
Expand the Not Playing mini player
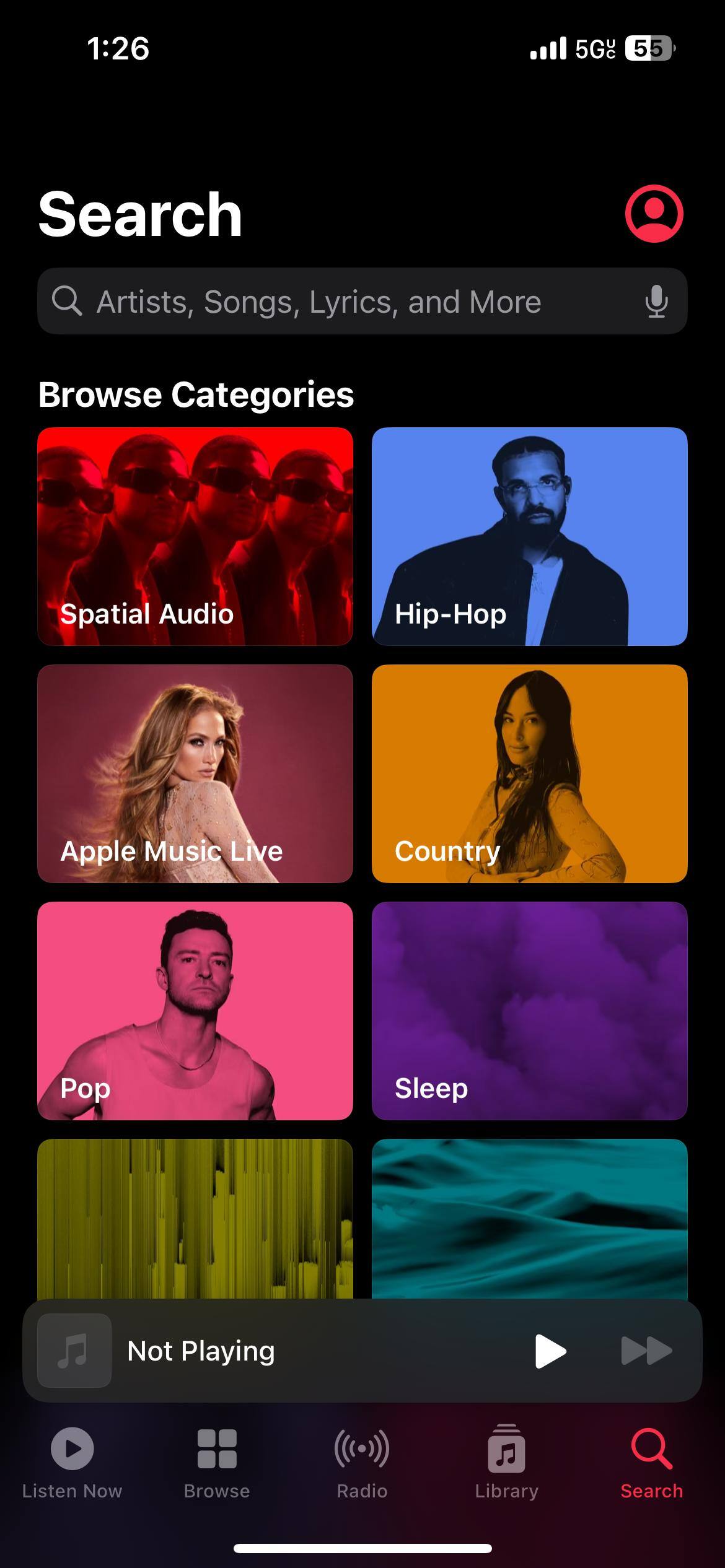coord(279,1351)
